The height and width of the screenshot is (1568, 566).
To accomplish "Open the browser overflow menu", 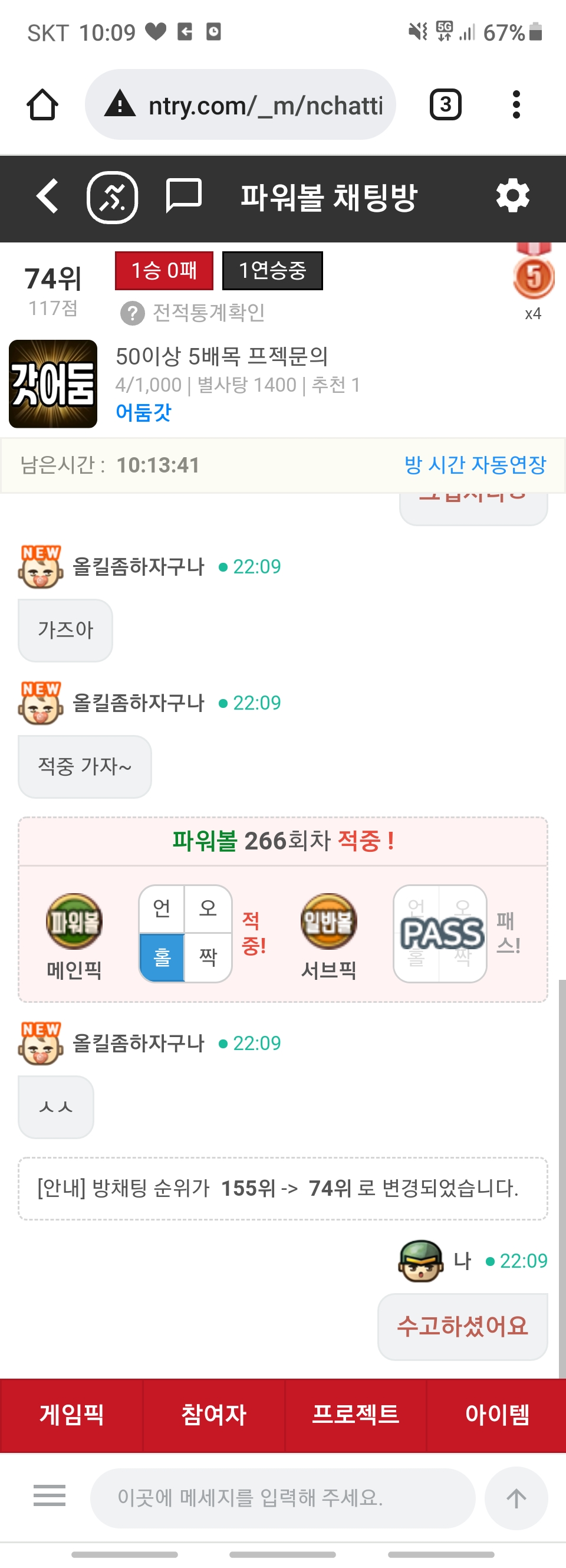I will click(516, 106).
